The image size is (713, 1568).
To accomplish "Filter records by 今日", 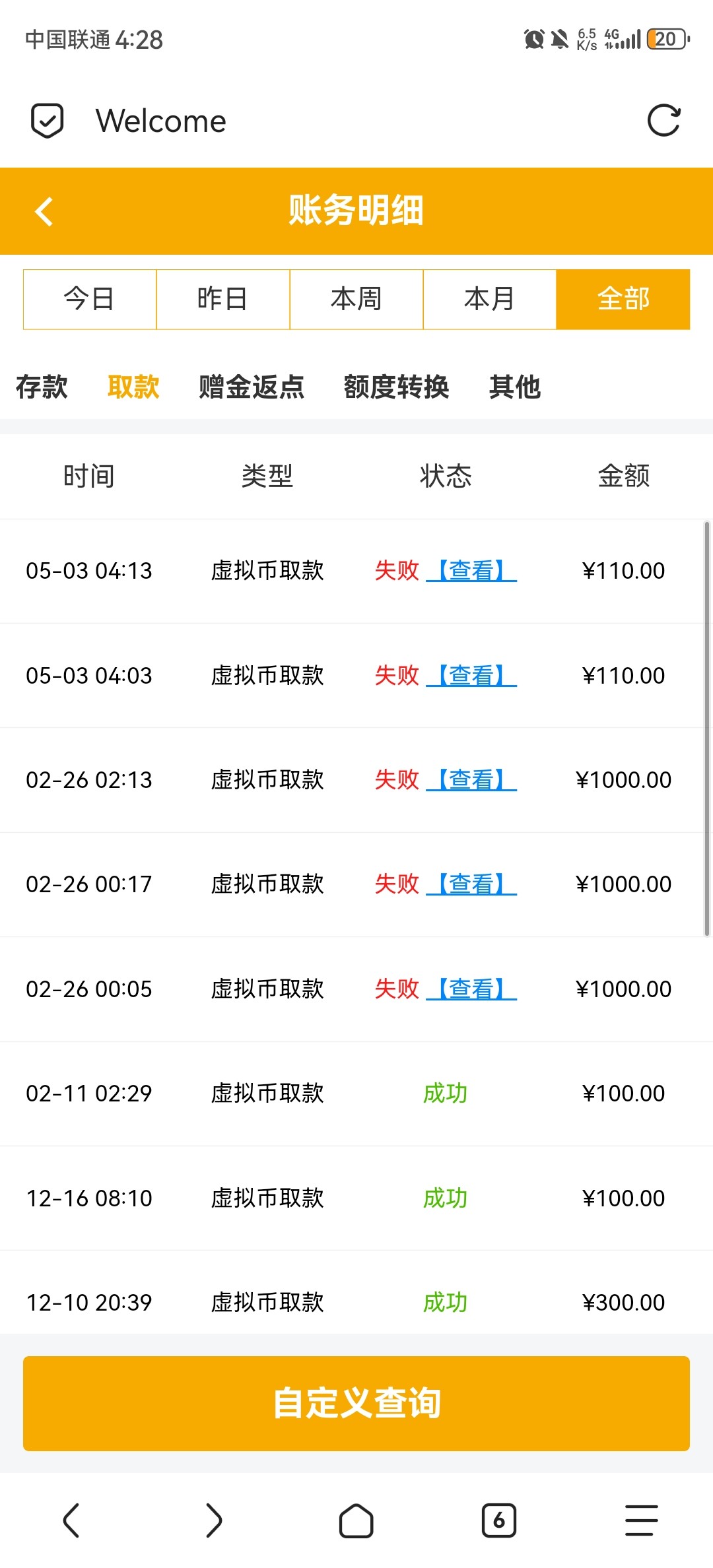I will pos(90,299).
